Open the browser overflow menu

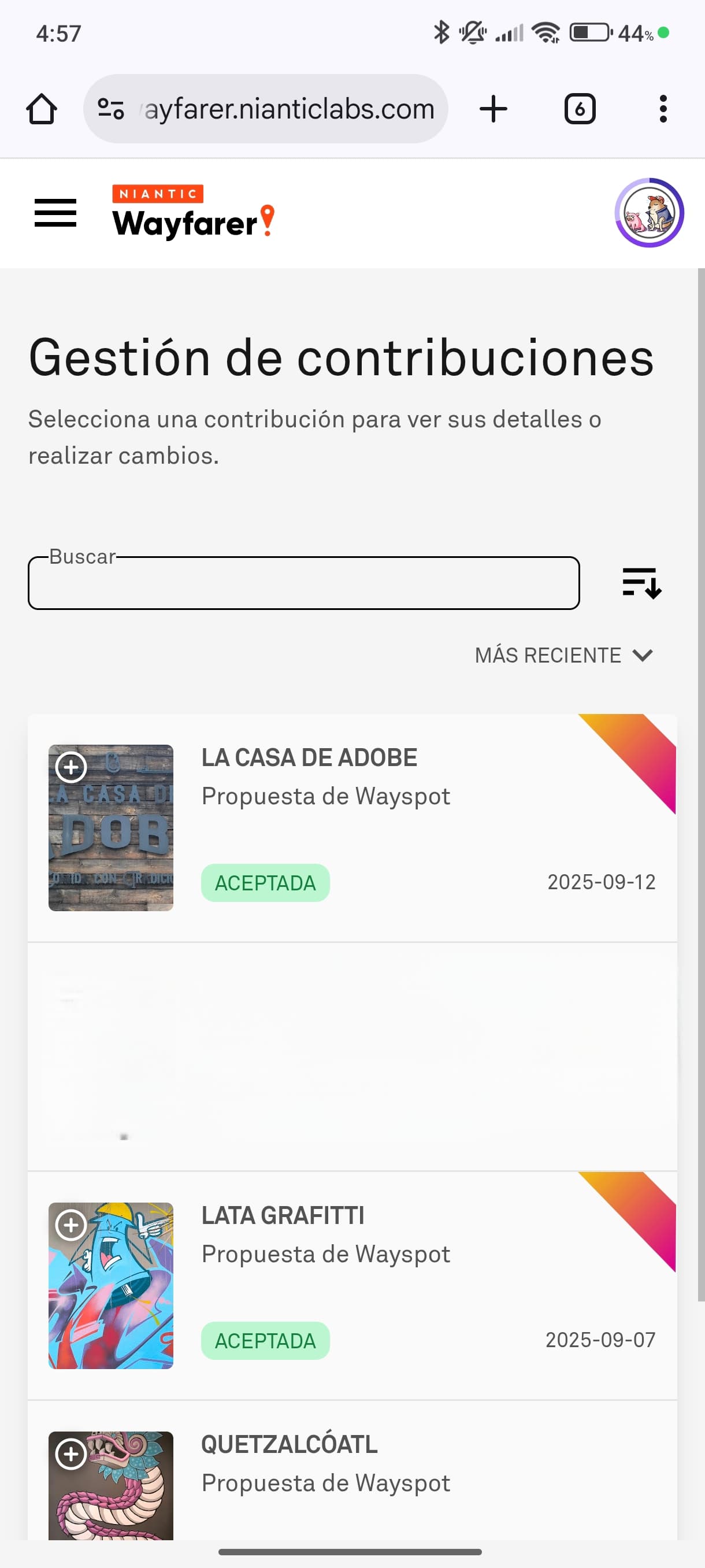(x=663, y=109)
